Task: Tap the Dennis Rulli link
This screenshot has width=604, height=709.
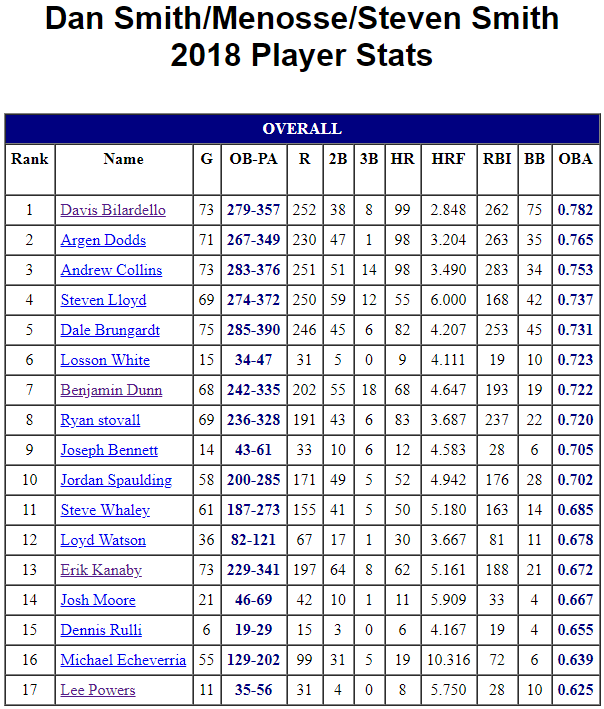Action: tap(101, 630)
